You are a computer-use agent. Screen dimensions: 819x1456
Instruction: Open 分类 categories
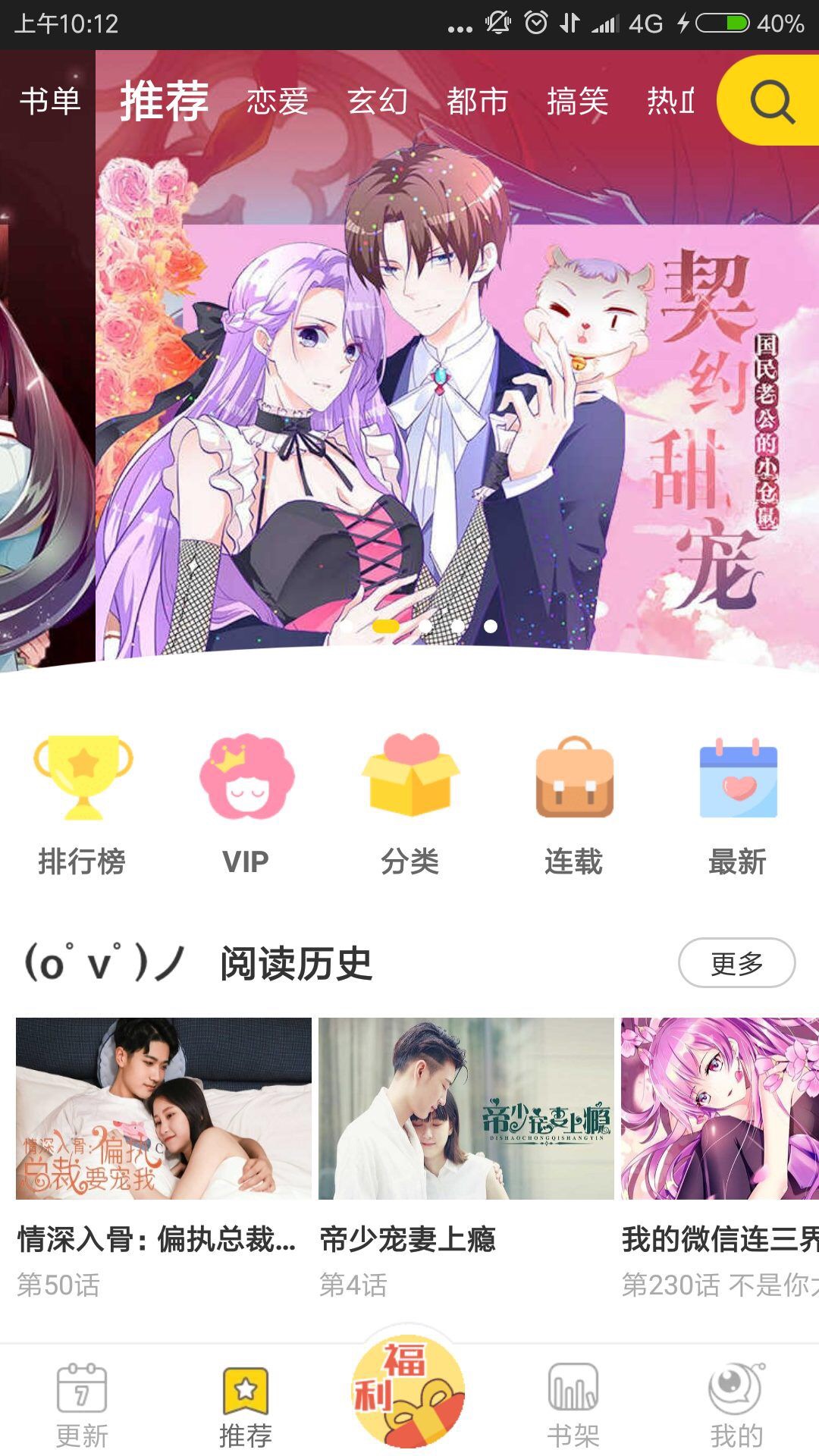tap(409, 805)
